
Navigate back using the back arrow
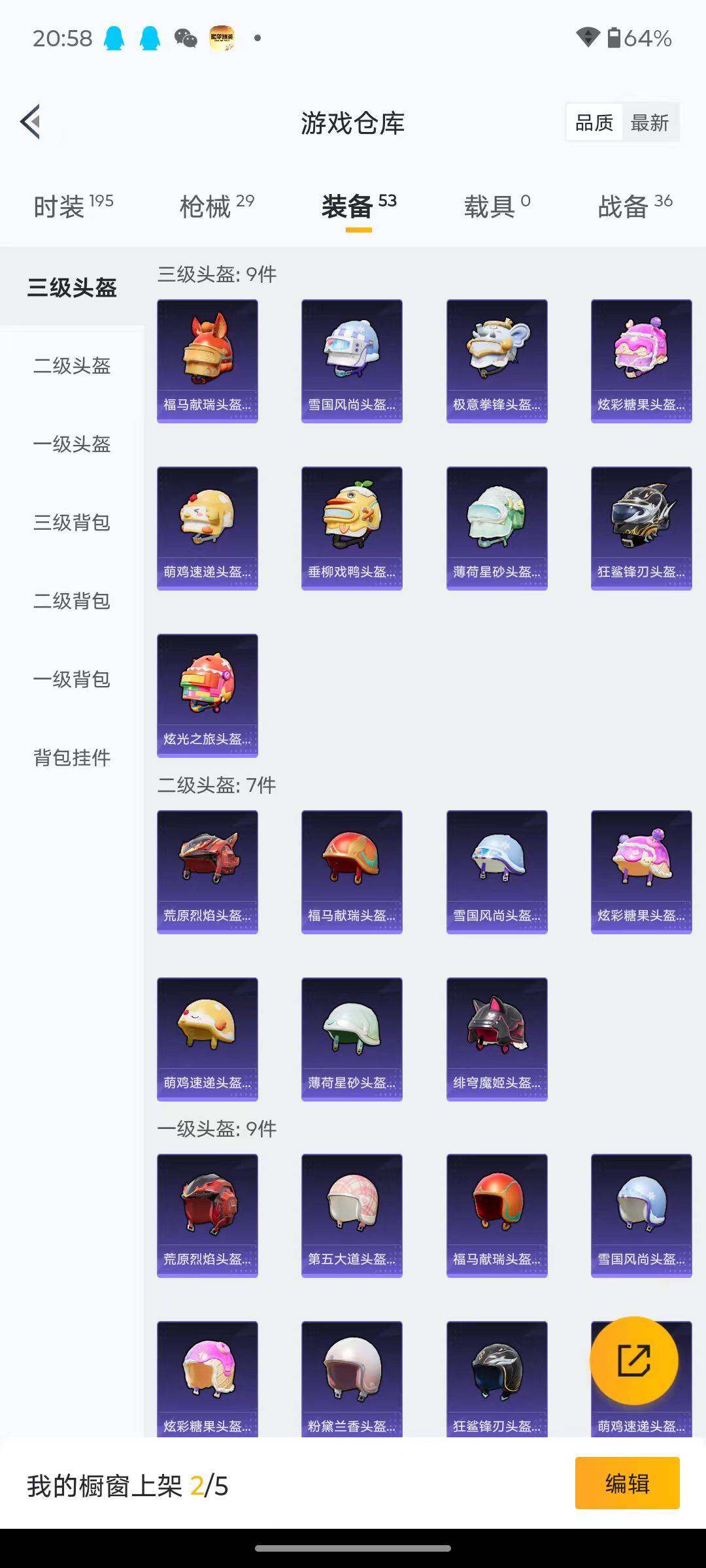pos(29,122)
